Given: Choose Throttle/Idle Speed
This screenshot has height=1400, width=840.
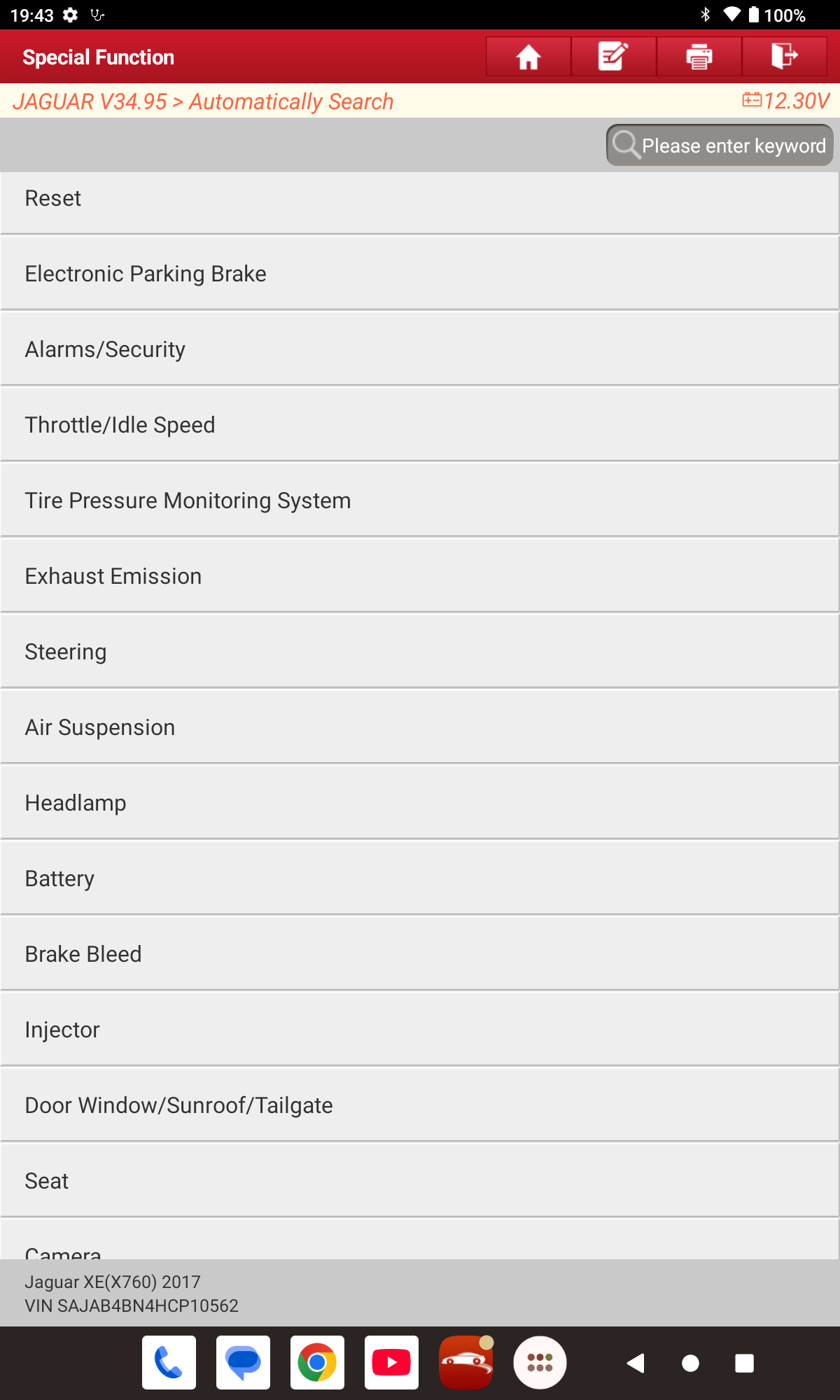Looking at the screenshot, I should coord(420,425).
